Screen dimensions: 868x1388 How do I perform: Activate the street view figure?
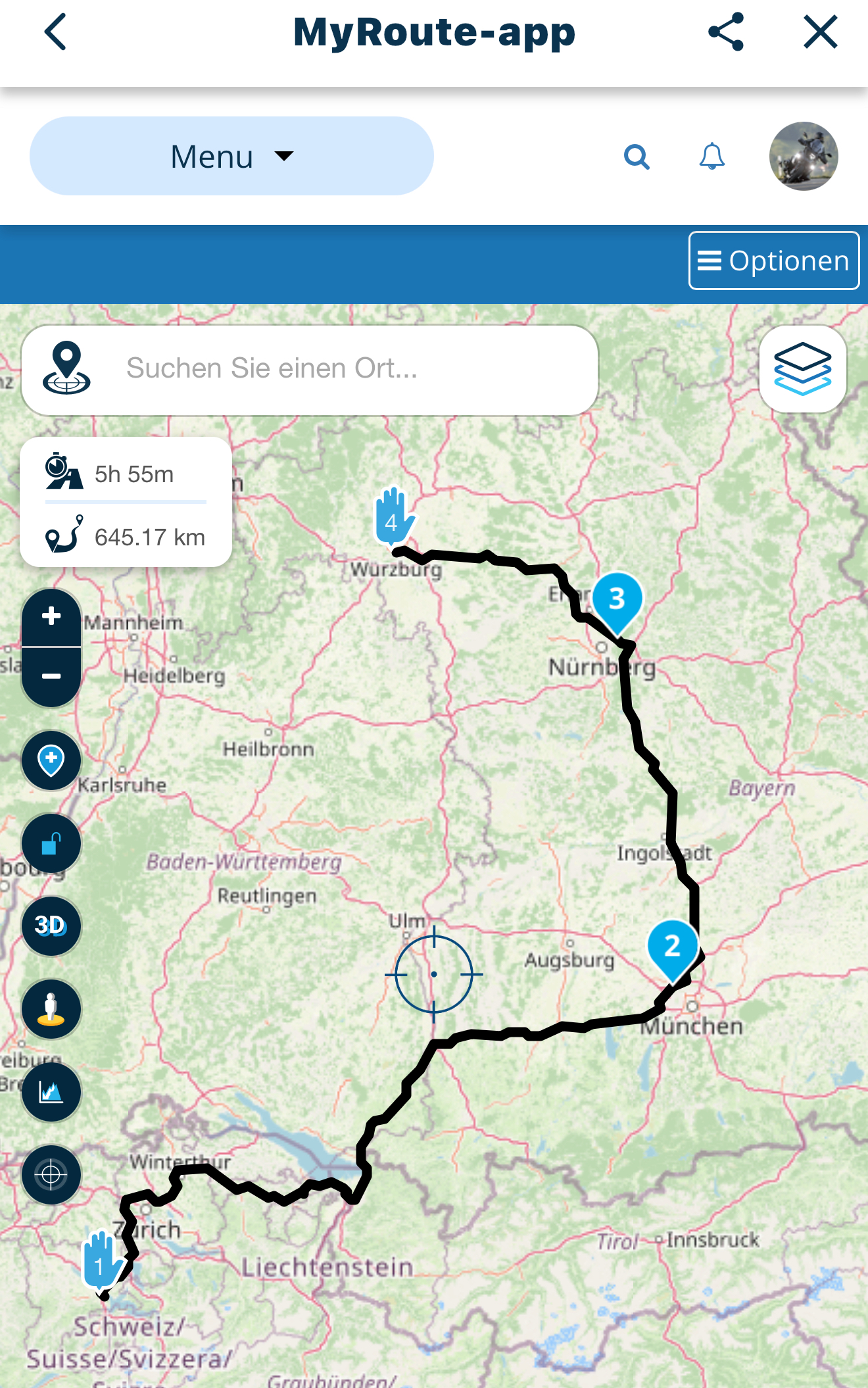[x=51, y=1009]
